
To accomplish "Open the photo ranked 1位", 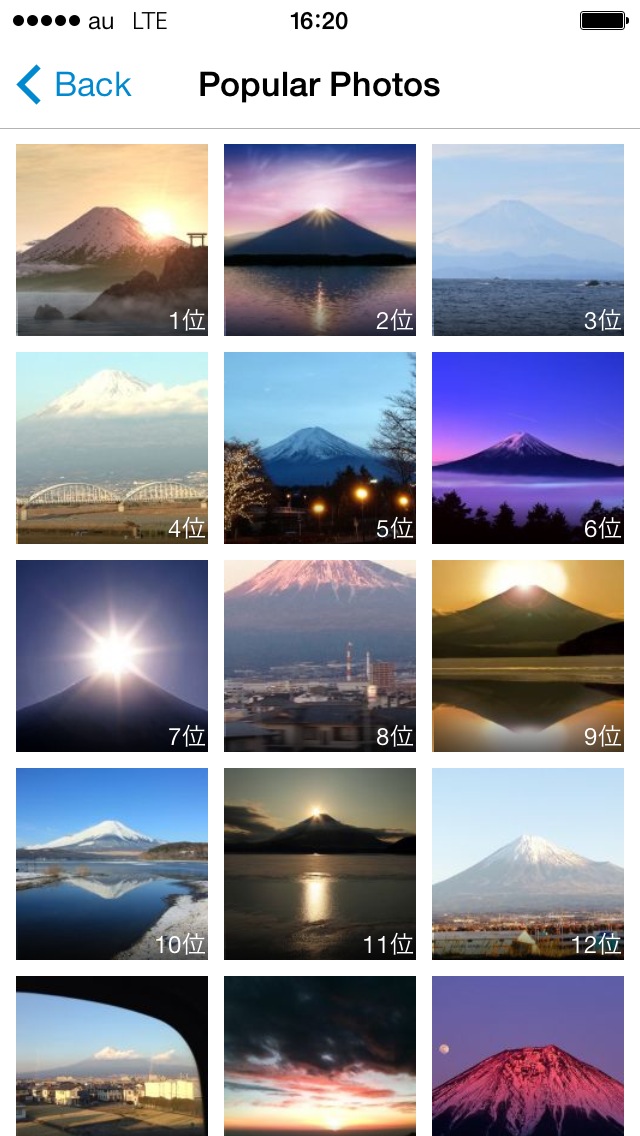I will (112, 240).
